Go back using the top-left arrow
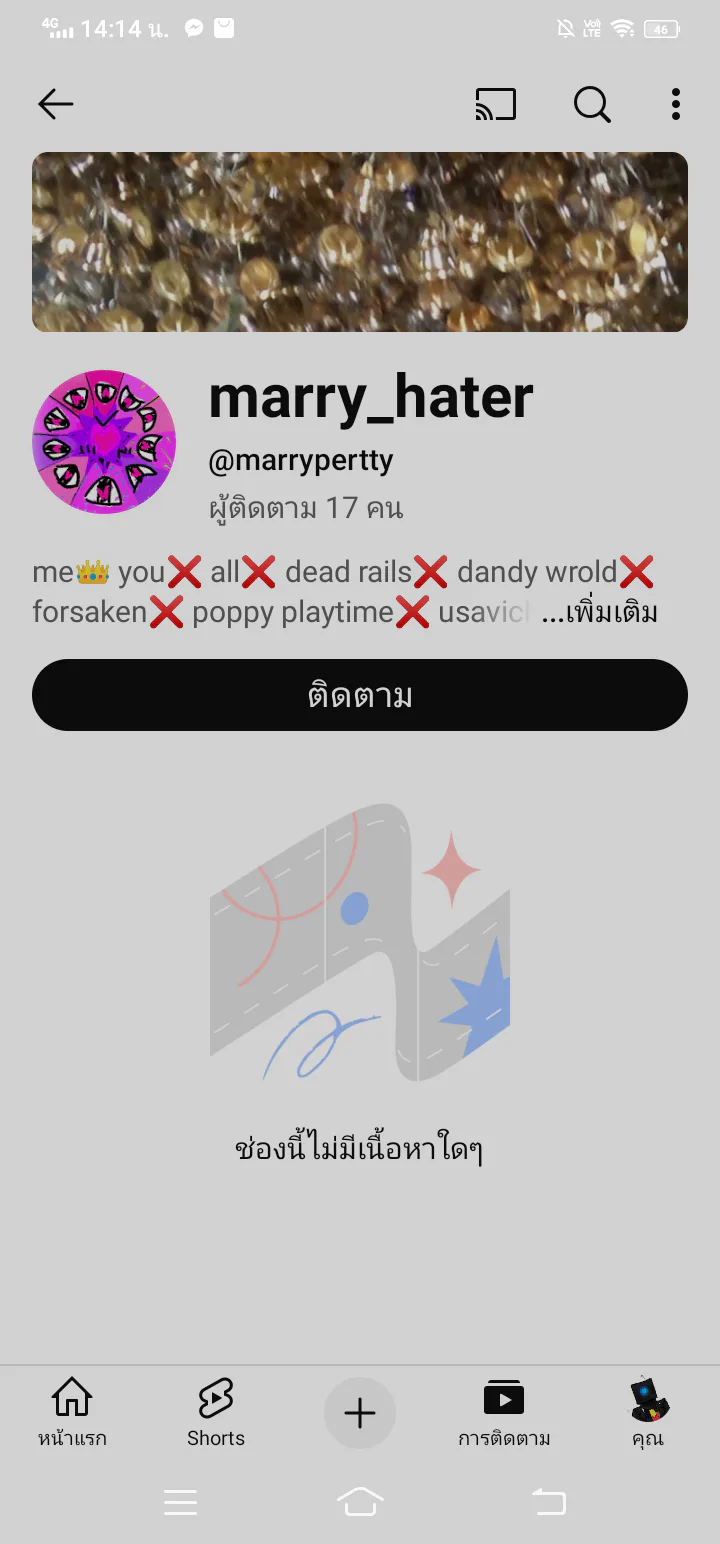 (x=56, y=104)
